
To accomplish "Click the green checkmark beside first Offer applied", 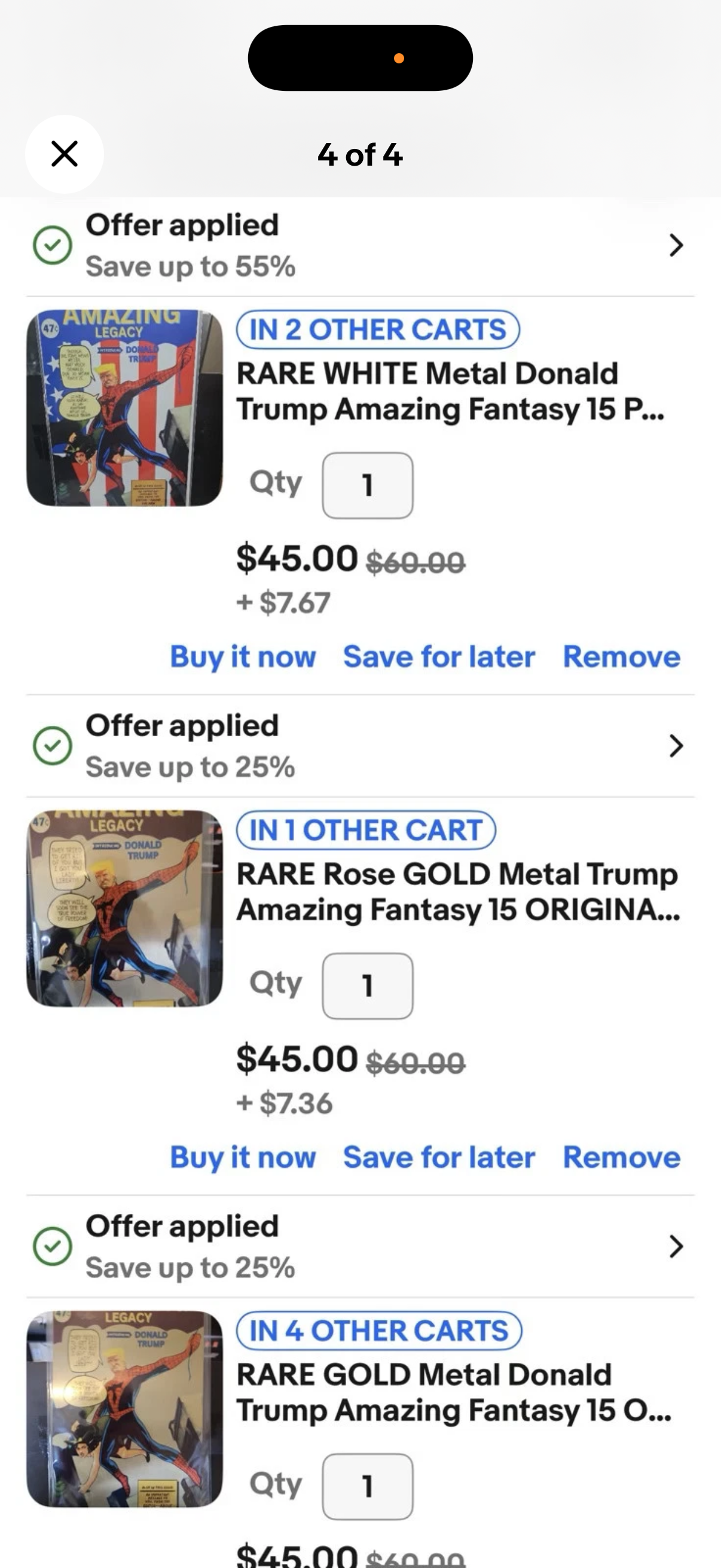I will (54, 245).
